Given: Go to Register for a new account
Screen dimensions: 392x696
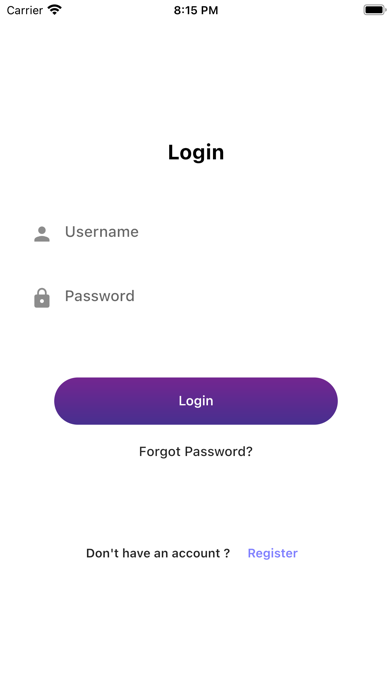Looking at the screenshot, I should pyautogui.click(x=273, y=553).
